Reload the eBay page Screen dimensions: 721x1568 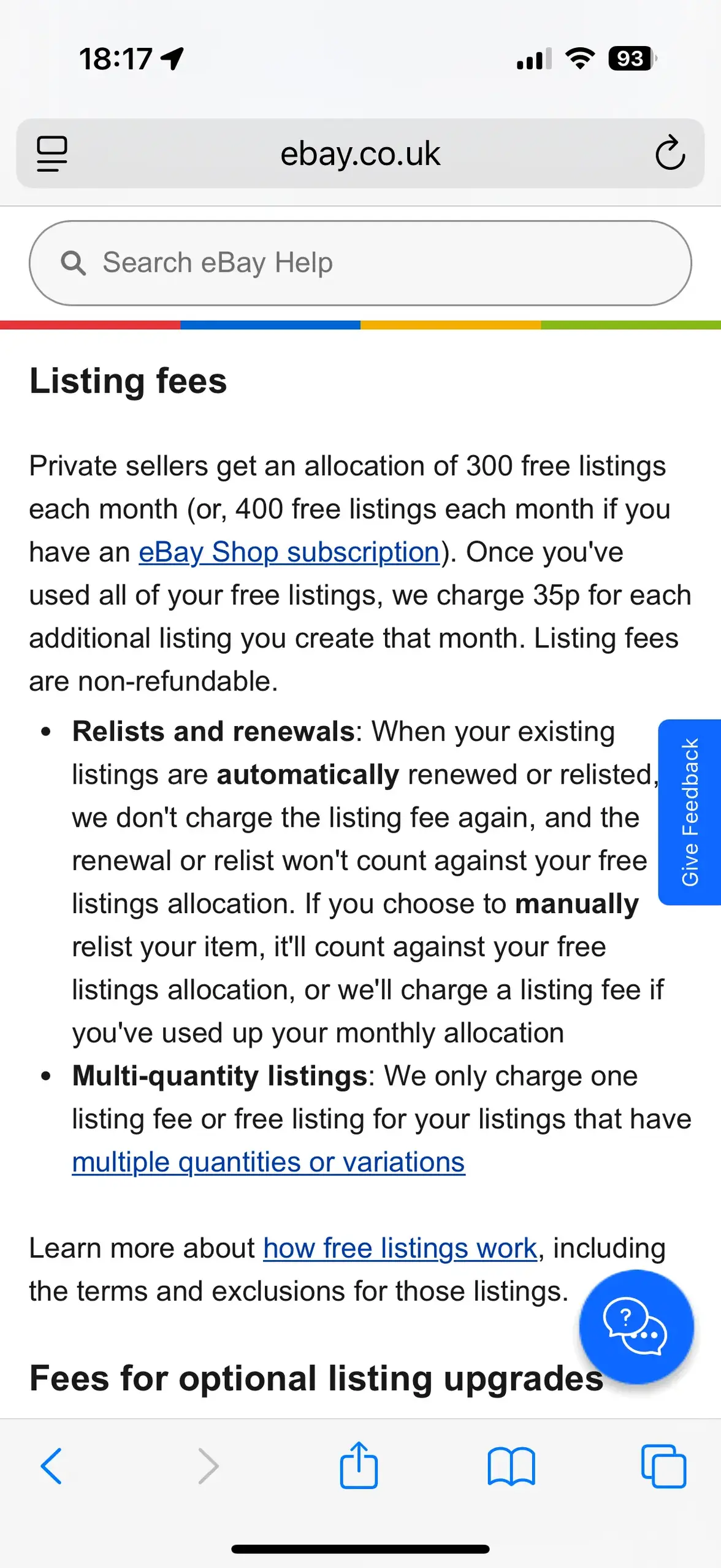(669, 153)
